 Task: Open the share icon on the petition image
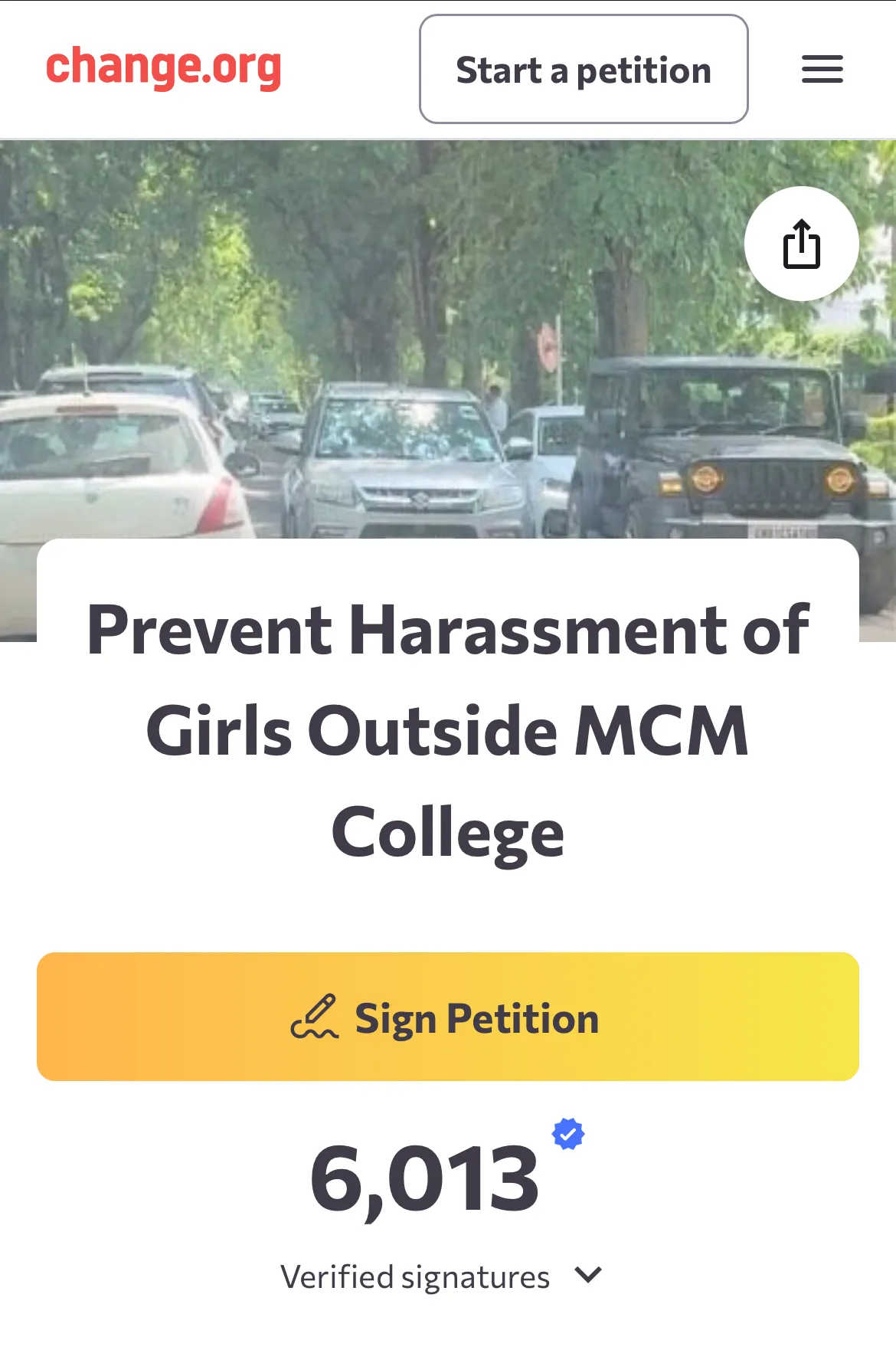click(801, 244)
